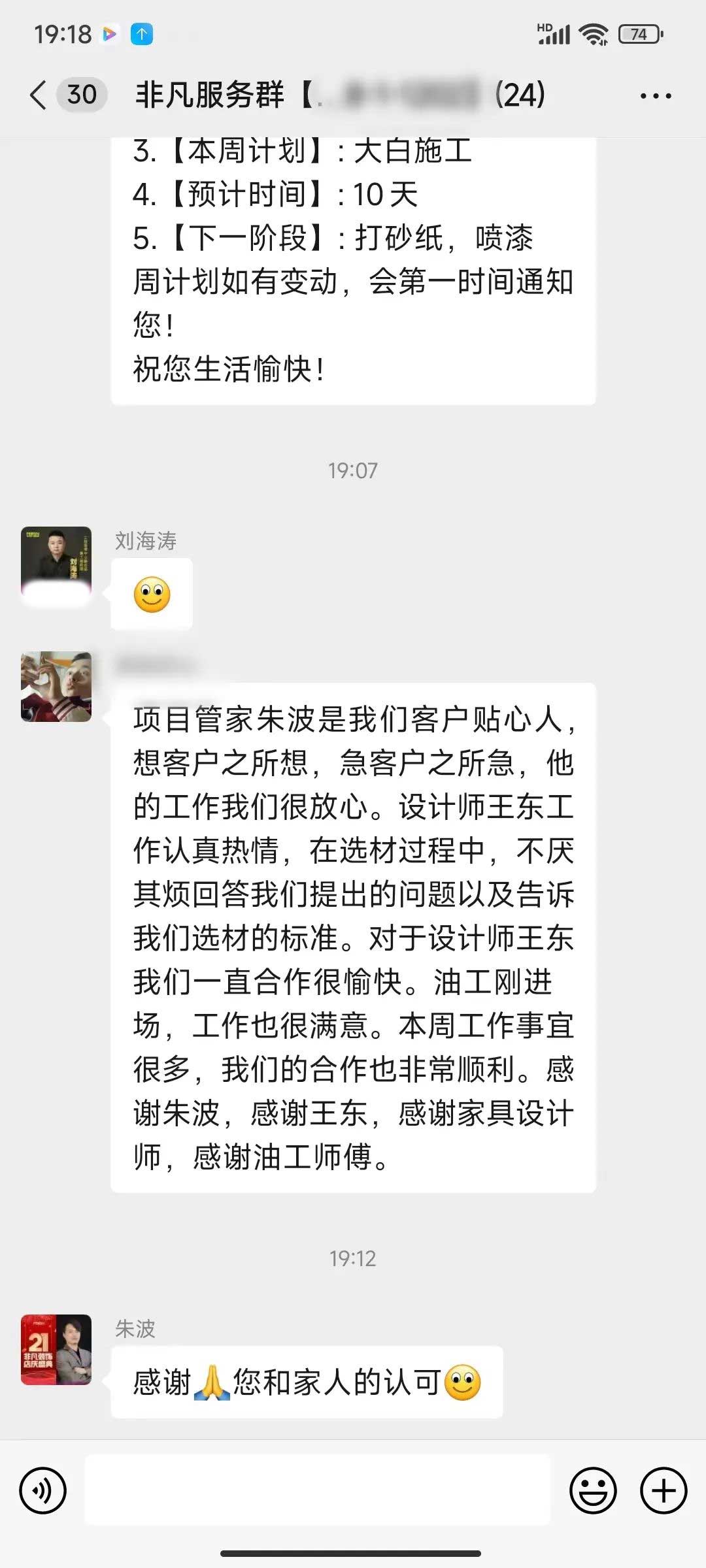Open the emoji picker
This screenshot has width=706, height=1568.
593,1491
